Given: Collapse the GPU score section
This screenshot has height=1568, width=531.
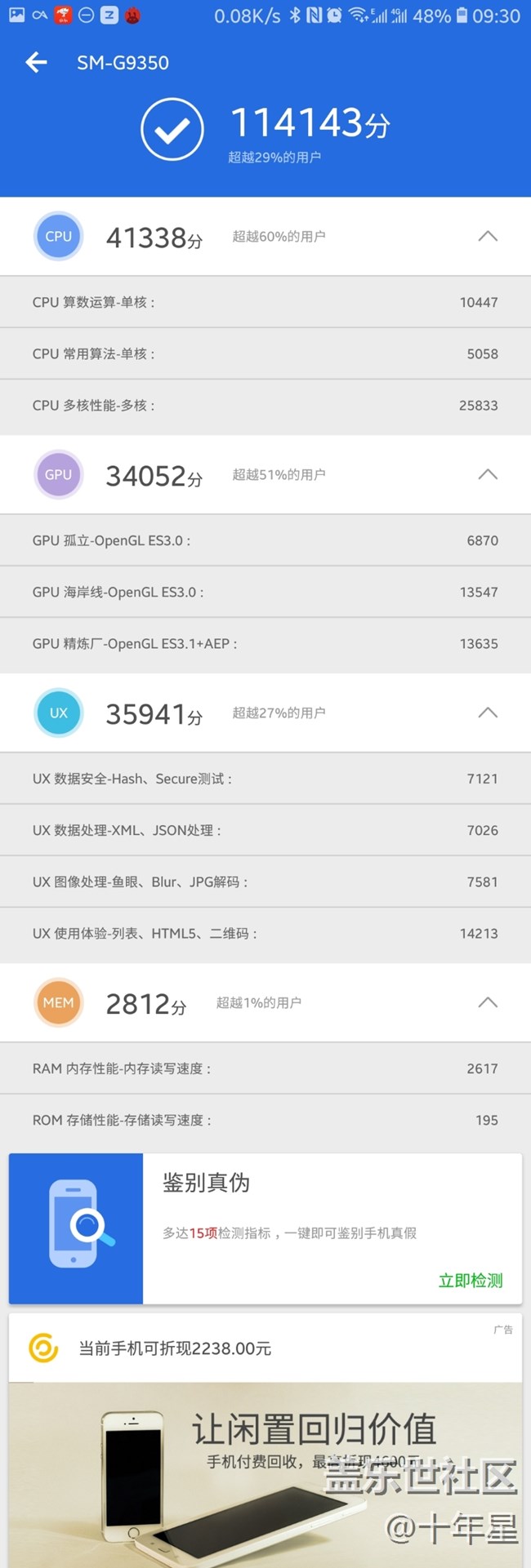Looking at the screenshot, I should (x=487, y=474).
